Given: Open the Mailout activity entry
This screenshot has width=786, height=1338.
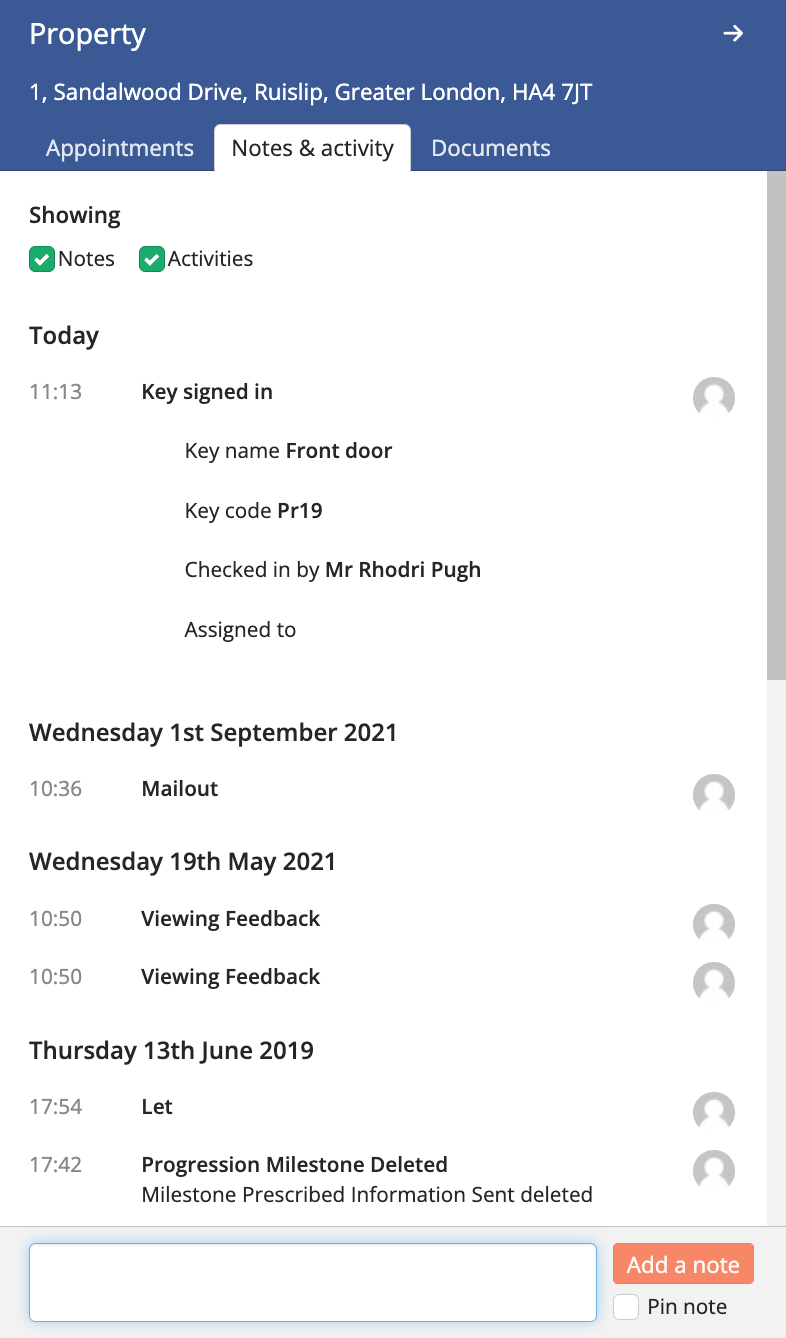Looking at the screenshot, I should [180, 789].
